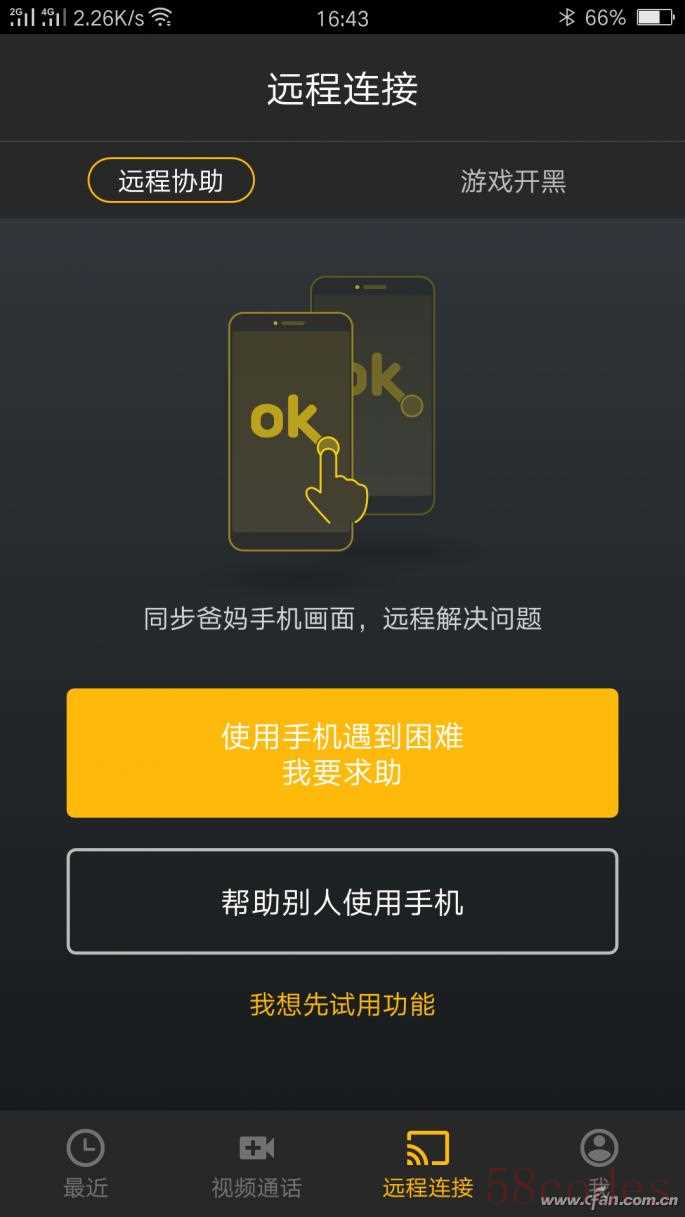Viewport: 685px width, 1217px height.
Task: Open the profile tab at bottom right
Action: click(599, 1164)
